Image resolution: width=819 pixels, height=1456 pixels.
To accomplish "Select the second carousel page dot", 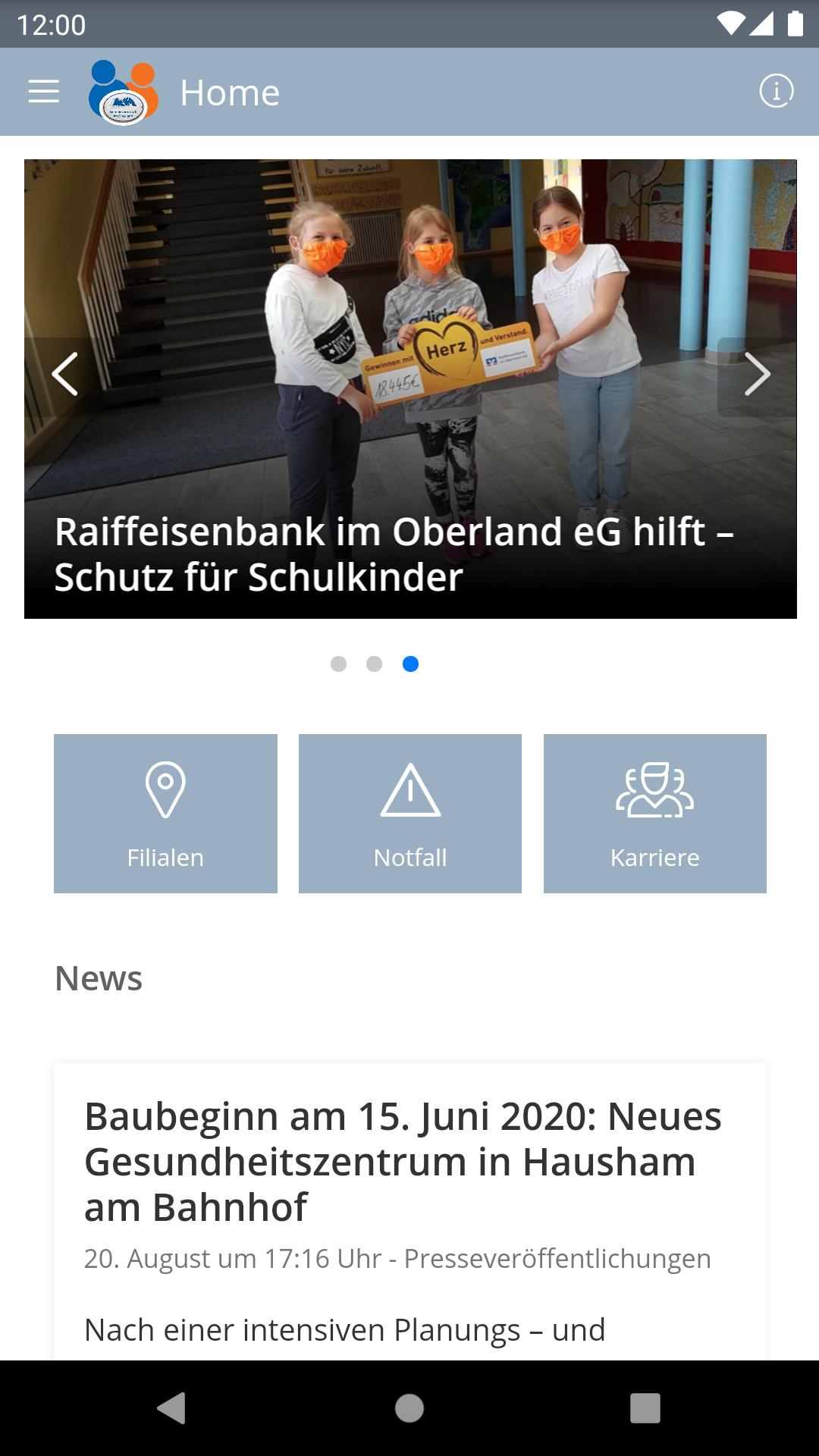I will 374,664.
